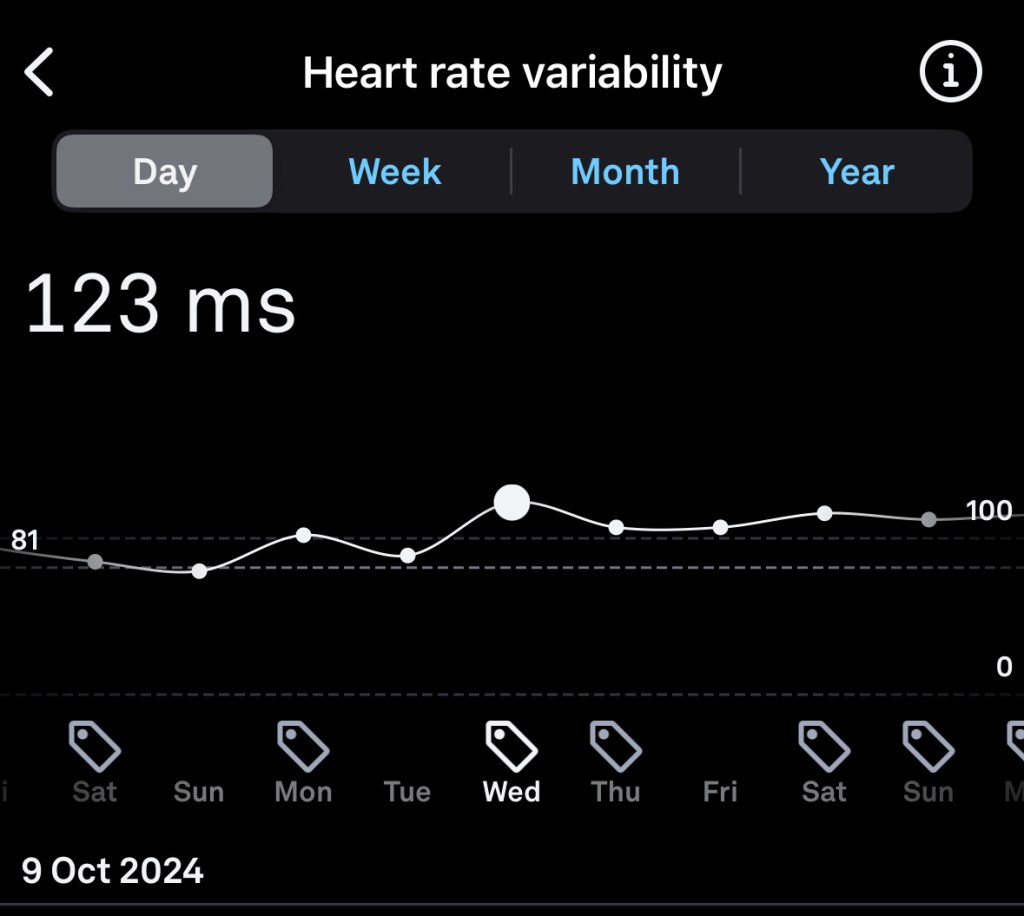Switch to the Week view
1024x916 pixels.
tap(394, 172)
